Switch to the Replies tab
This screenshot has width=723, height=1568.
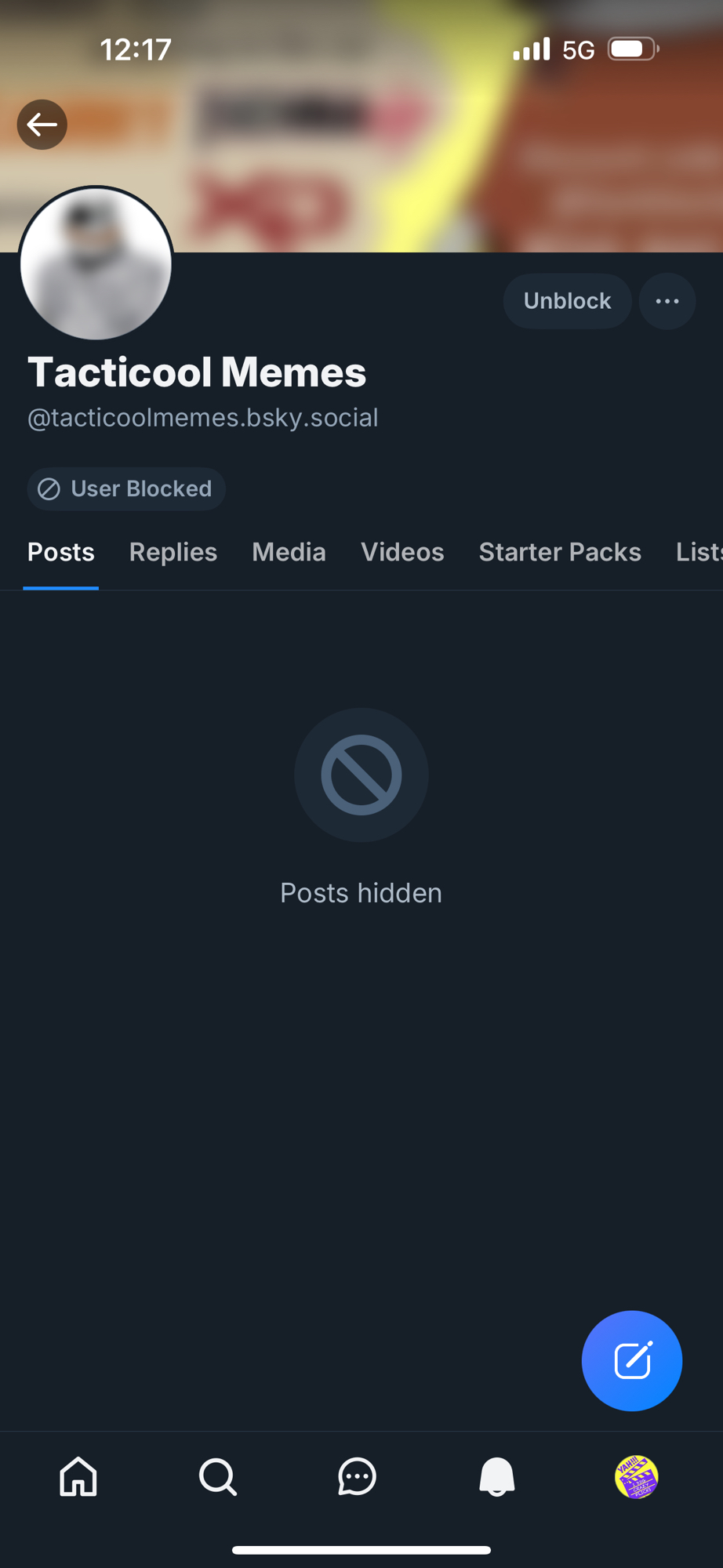point(173,553)
